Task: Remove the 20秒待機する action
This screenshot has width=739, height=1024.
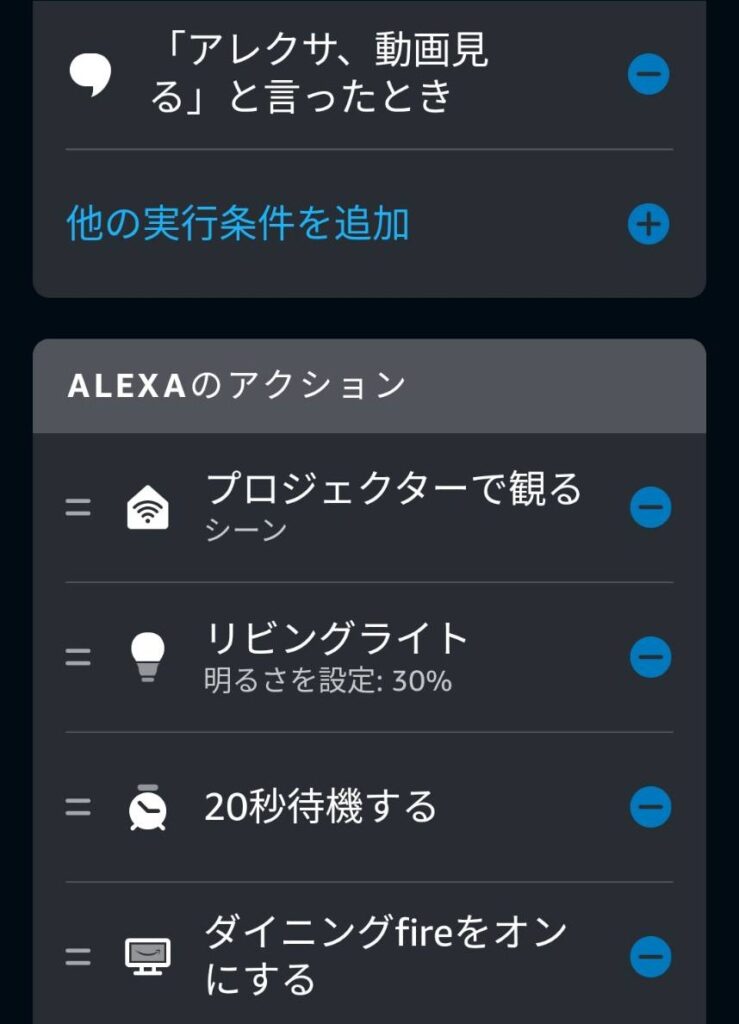Action: pos(650,806)
